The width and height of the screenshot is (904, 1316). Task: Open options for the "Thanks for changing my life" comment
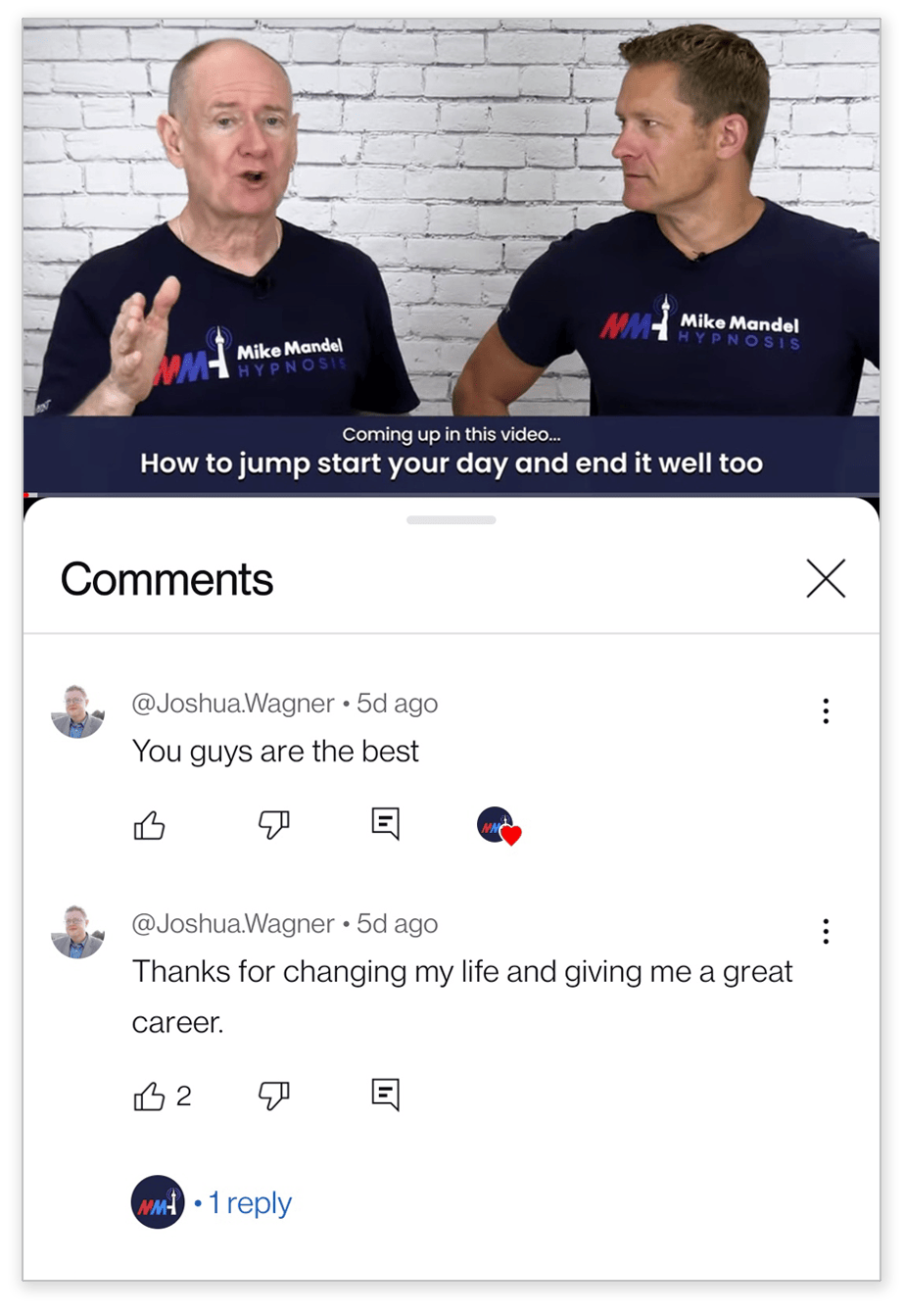(x=826, y=931)
